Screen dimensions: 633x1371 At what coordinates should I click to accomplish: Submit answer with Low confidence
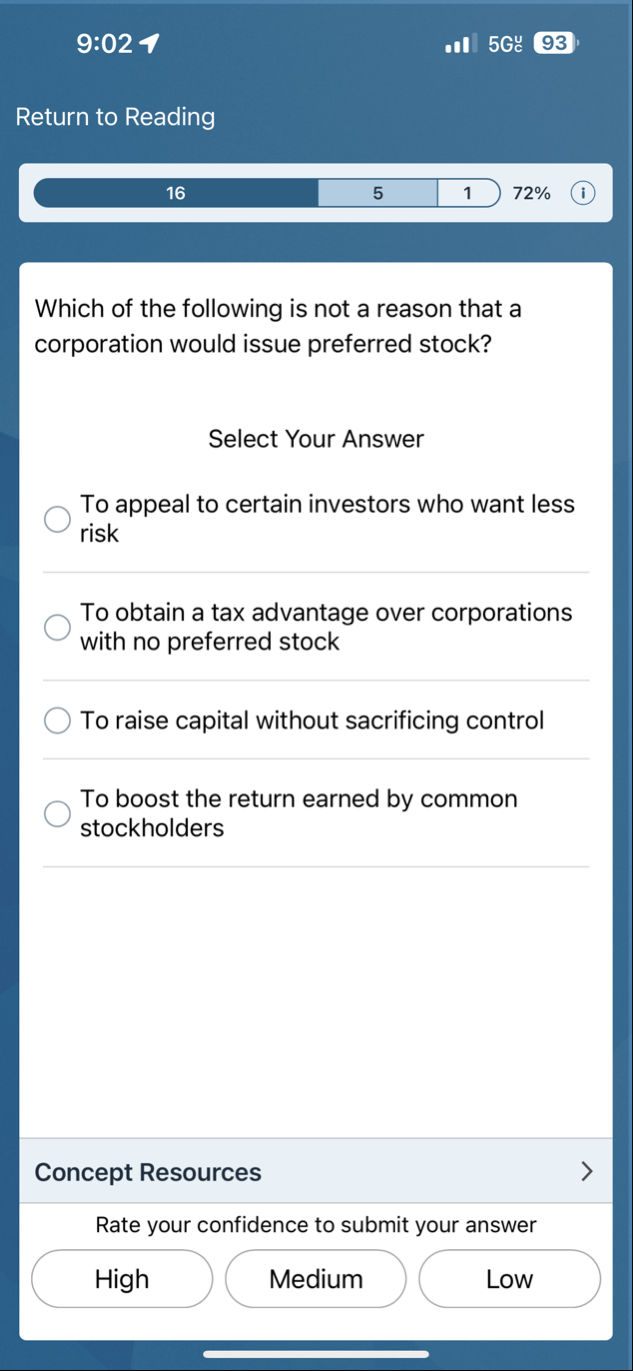(509, 1279)
